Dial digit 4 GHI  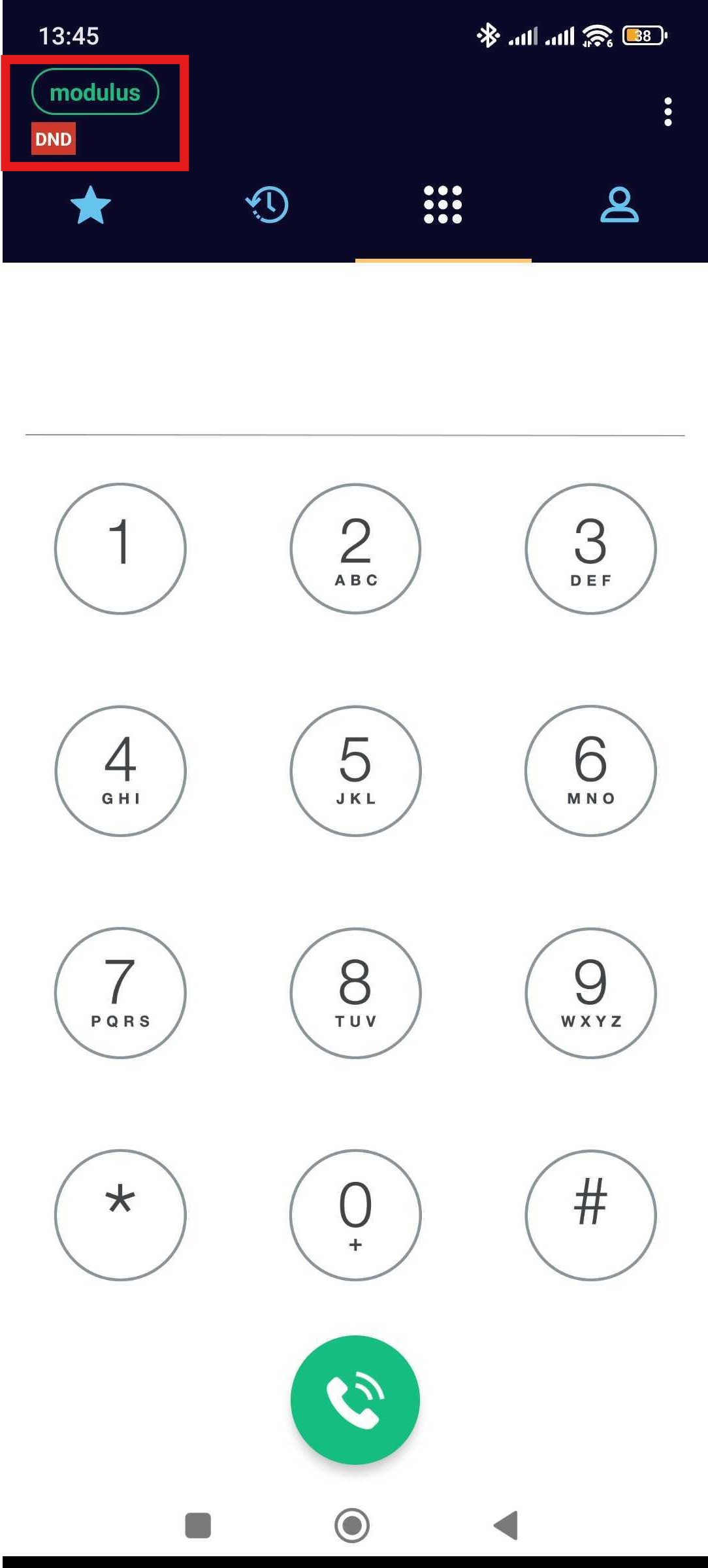coord(120,771)
